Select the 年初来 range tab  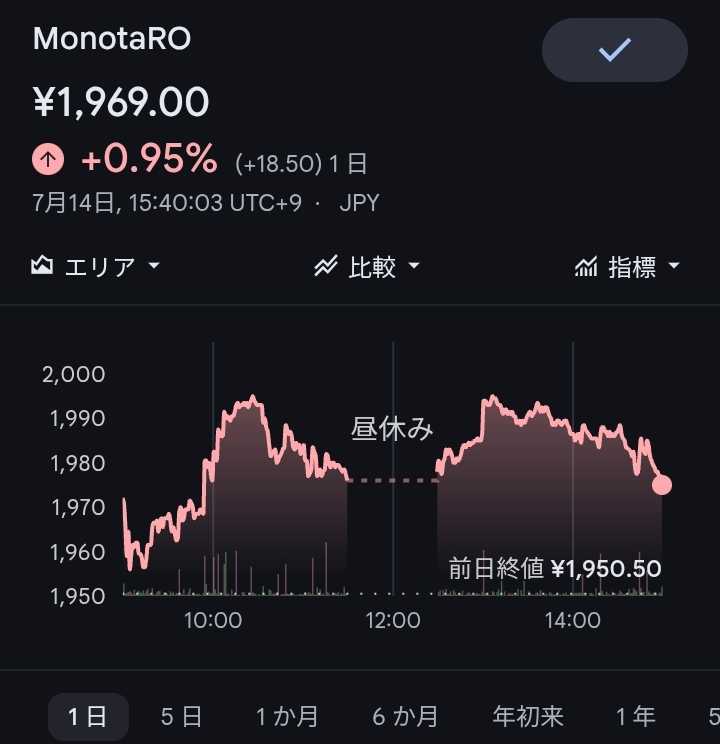(528, 716)
